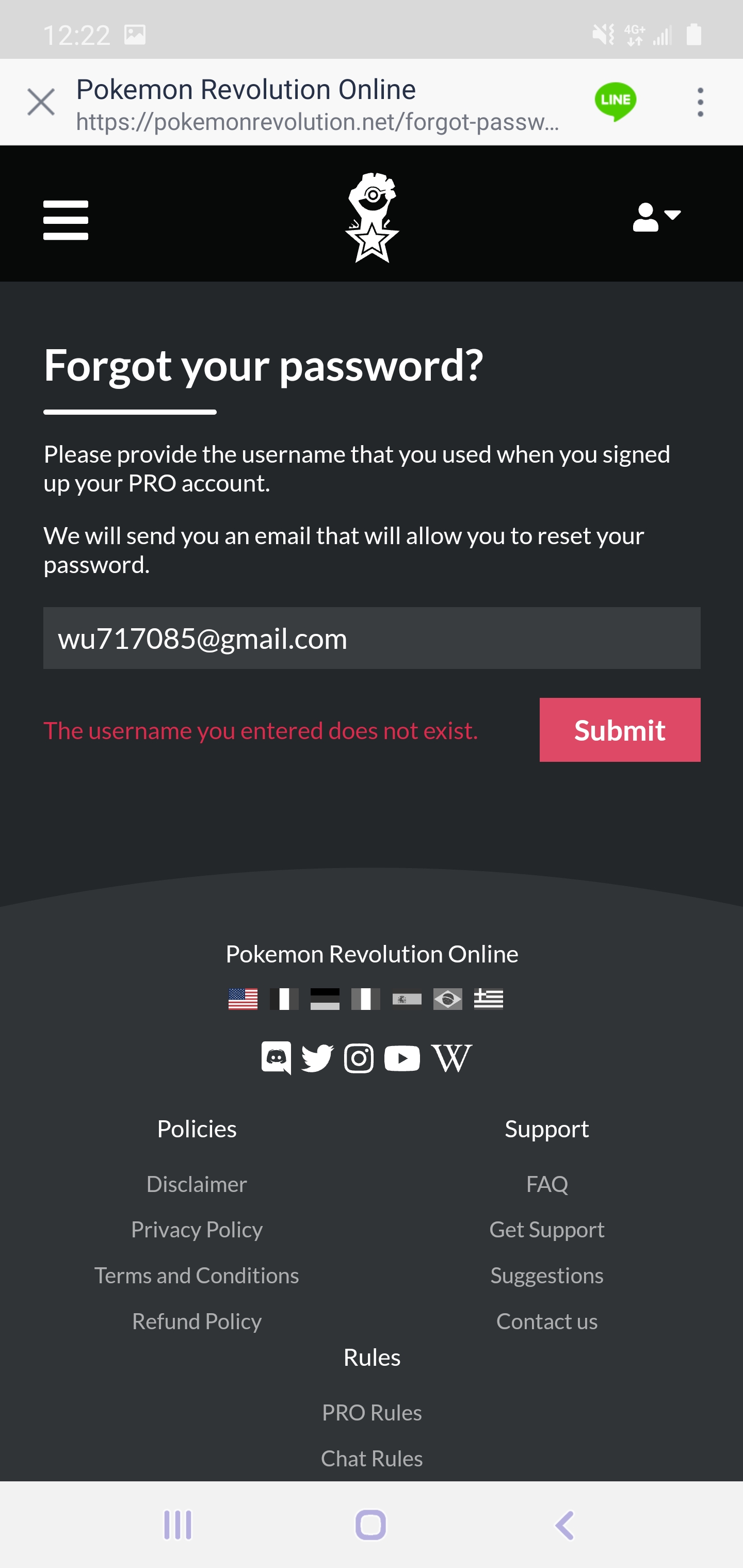Open the Disclaimer link

pos(197,1183)
